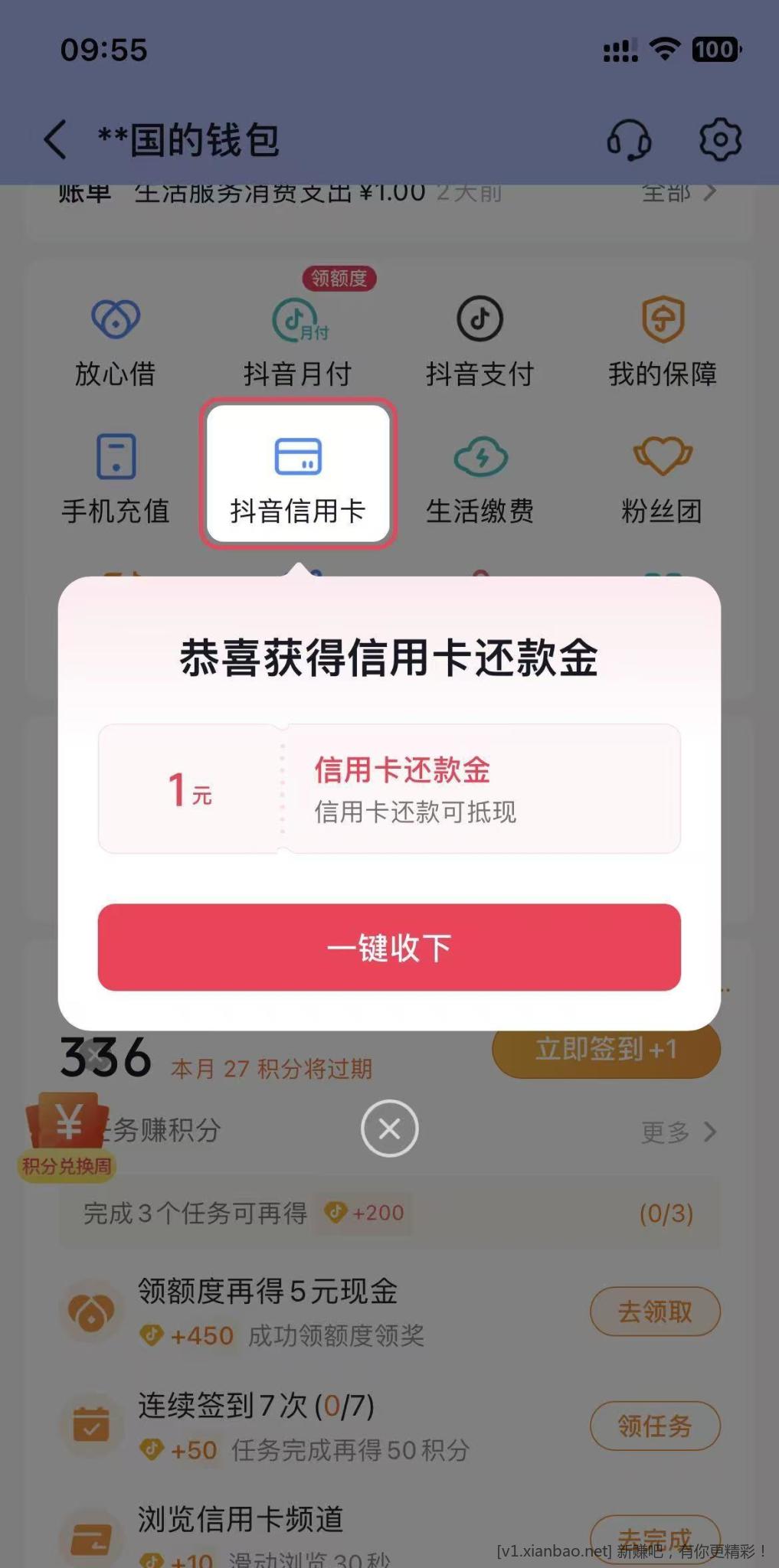Open the highlighted 抖音信用卡 credit card icon

(299, 473)
